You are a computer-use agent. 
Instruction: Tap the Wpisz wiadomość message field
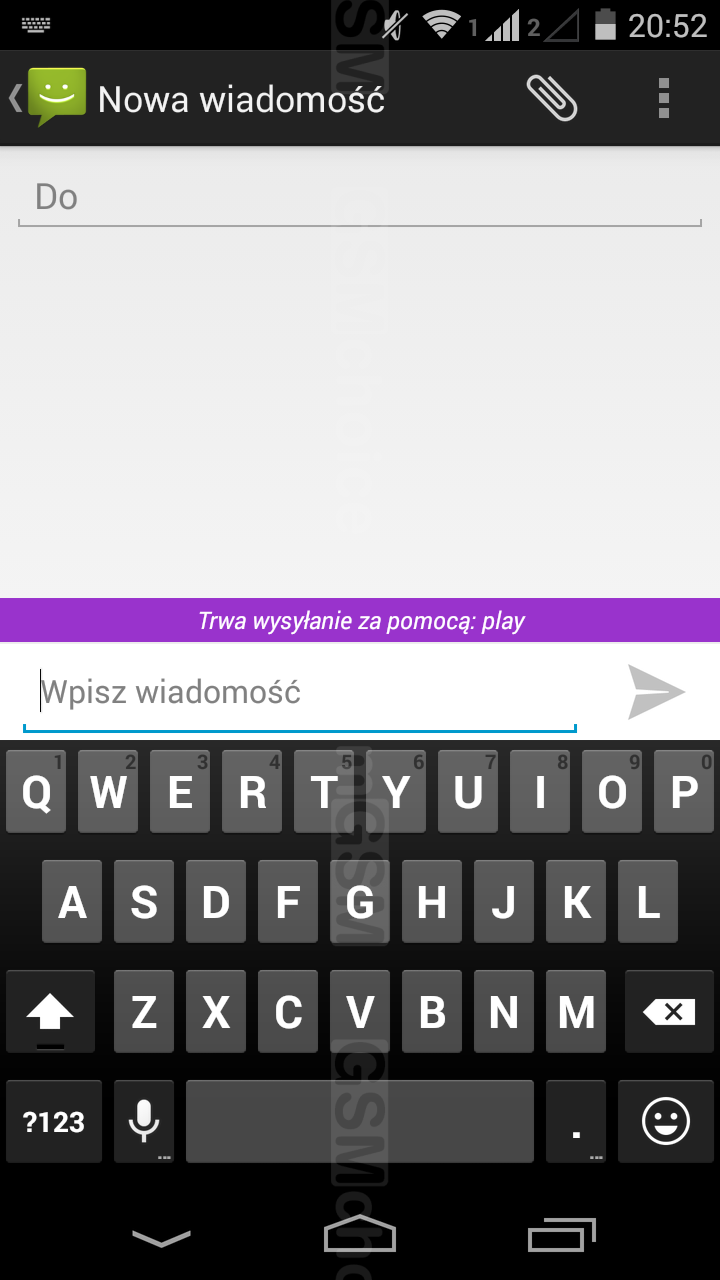300,692
